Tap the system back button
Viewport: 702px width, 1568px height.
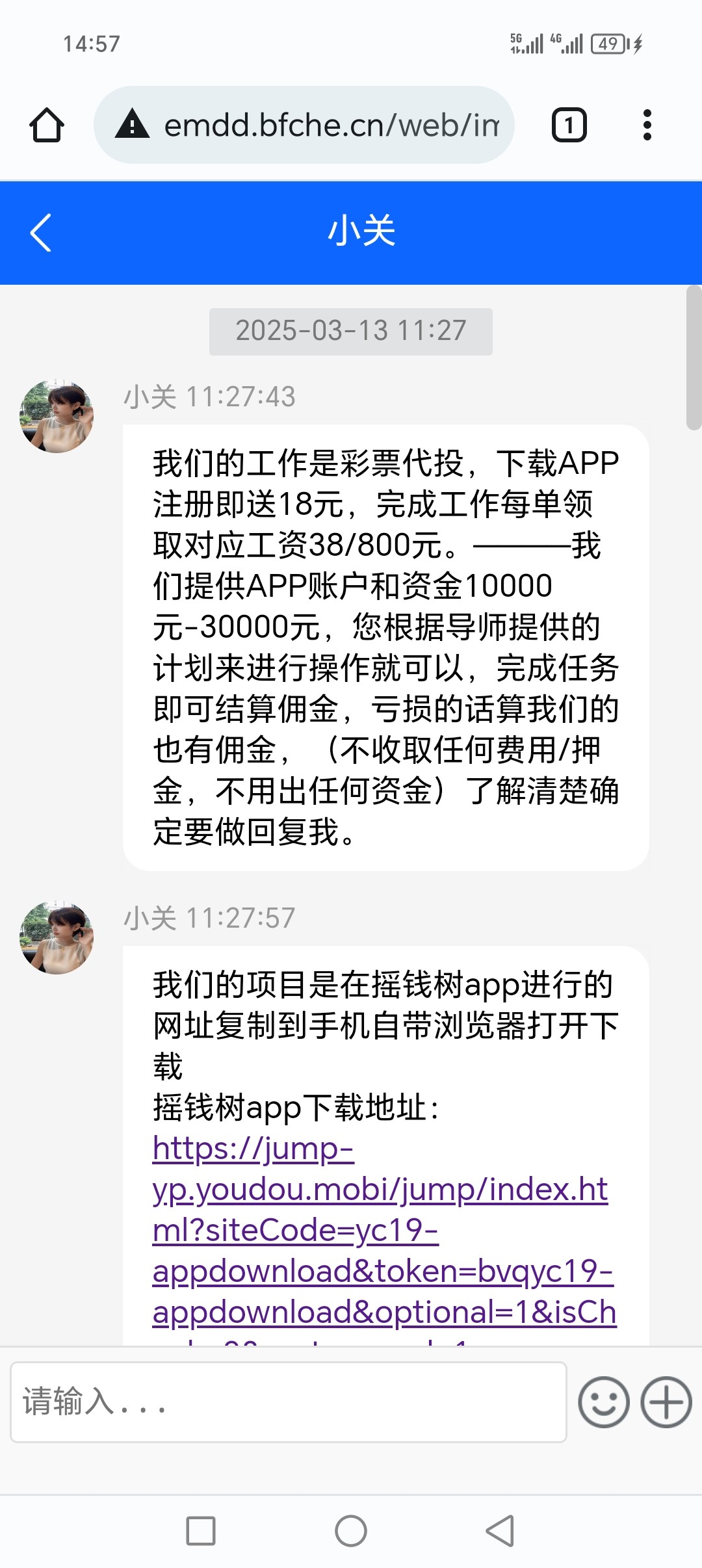(500, 1531)
